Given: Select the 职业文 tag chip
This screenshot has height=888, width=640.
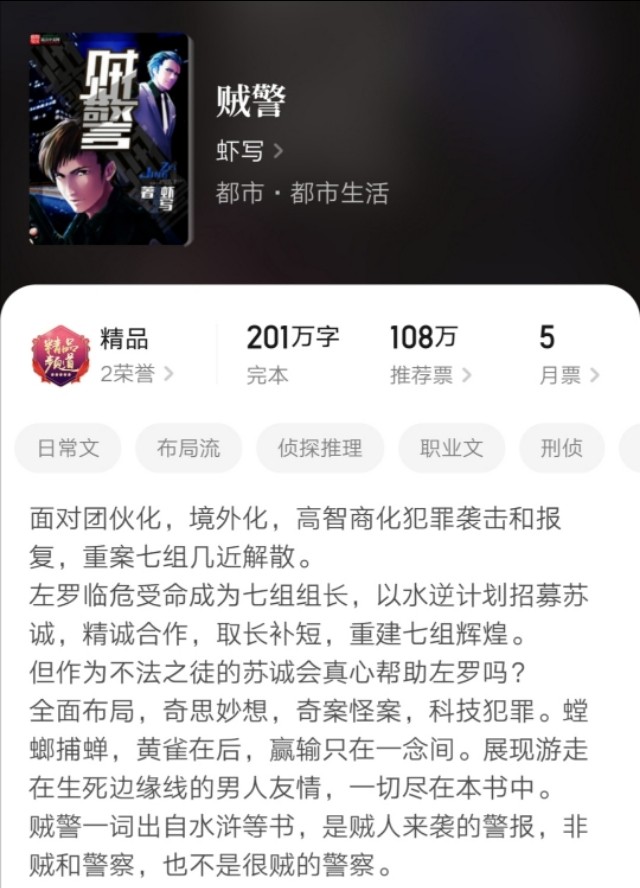Looking at the screenshot, I should [451, 448].
